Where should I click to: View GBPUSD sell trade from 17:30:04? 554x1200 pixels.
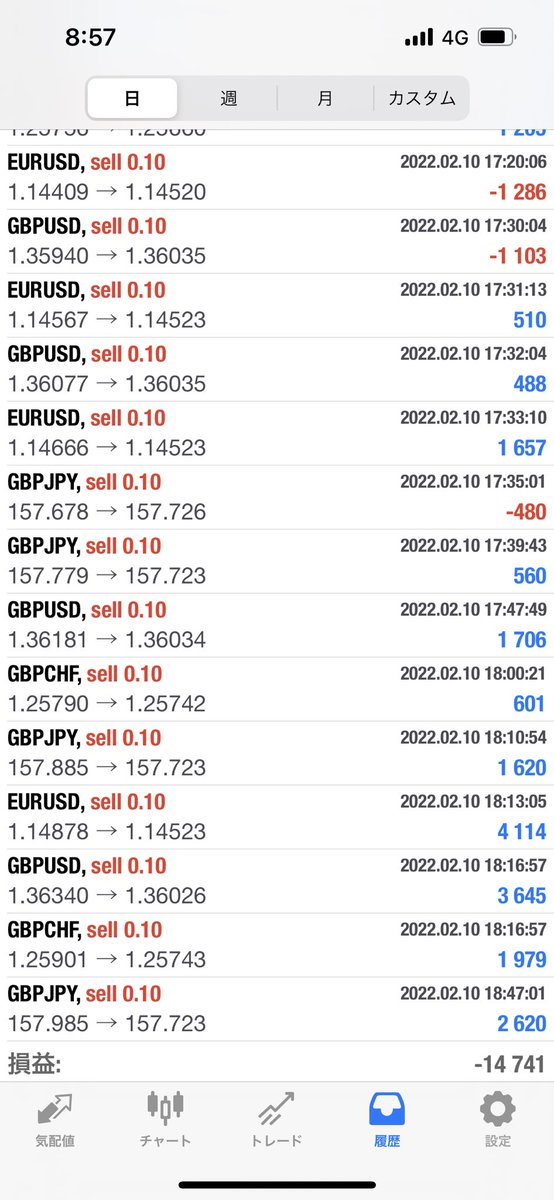277,242
